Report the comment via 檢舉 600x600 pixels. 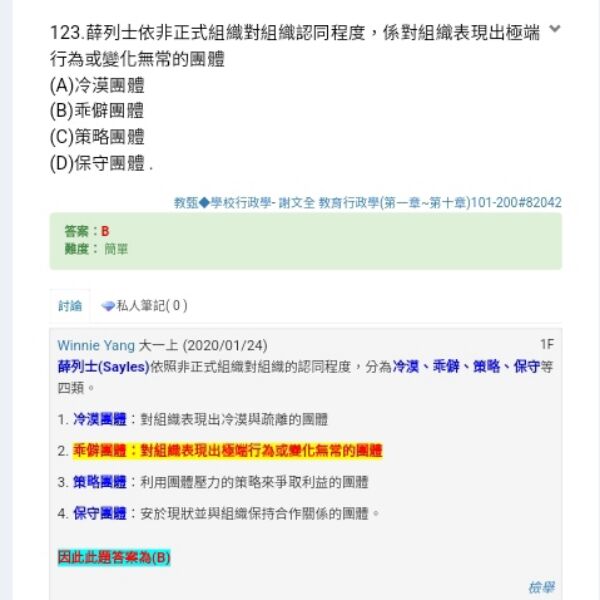click(540, 587)
